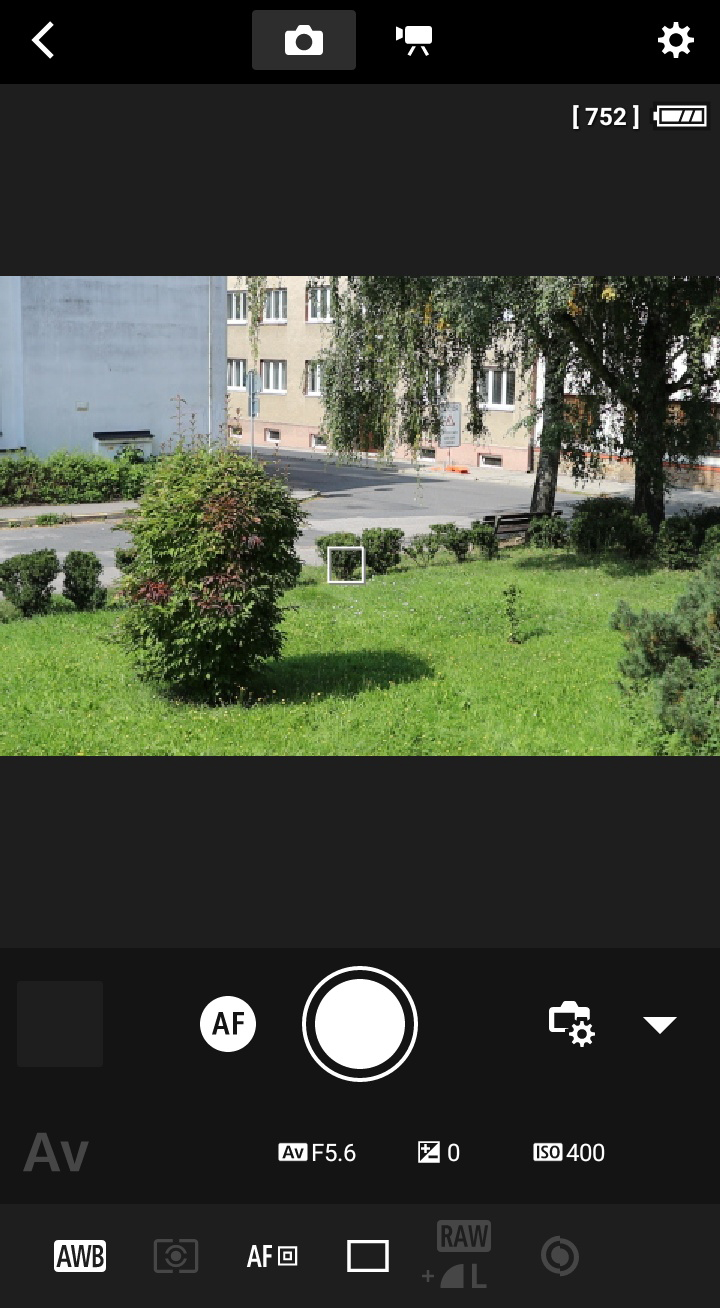
Task: Change the ISO 400 setting
Action: [x=569, y=1153]
